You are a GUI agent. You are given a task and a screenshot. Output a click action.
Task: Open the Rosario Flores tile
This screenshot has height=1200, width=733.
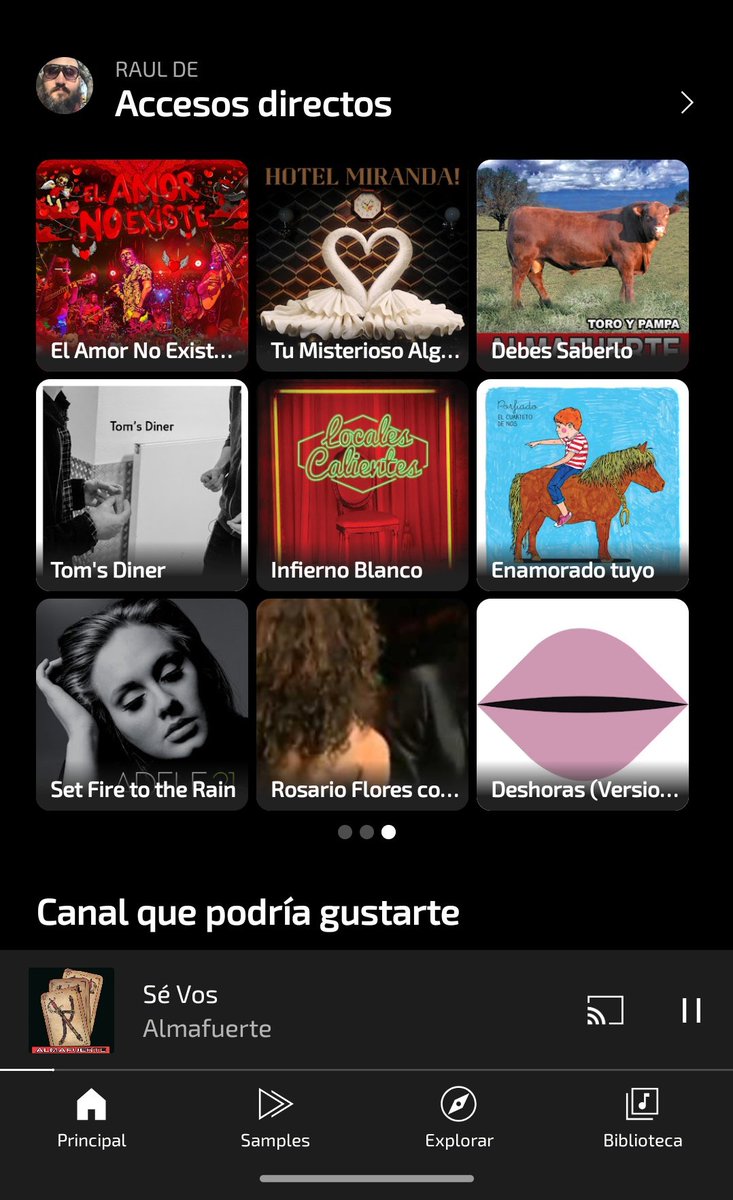(x=362, y=704)
